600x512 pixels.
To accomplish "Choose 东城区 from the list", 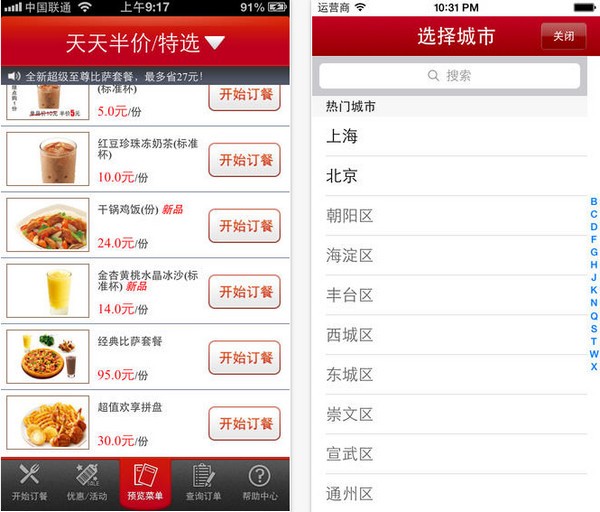I will [x=450, y=374].
